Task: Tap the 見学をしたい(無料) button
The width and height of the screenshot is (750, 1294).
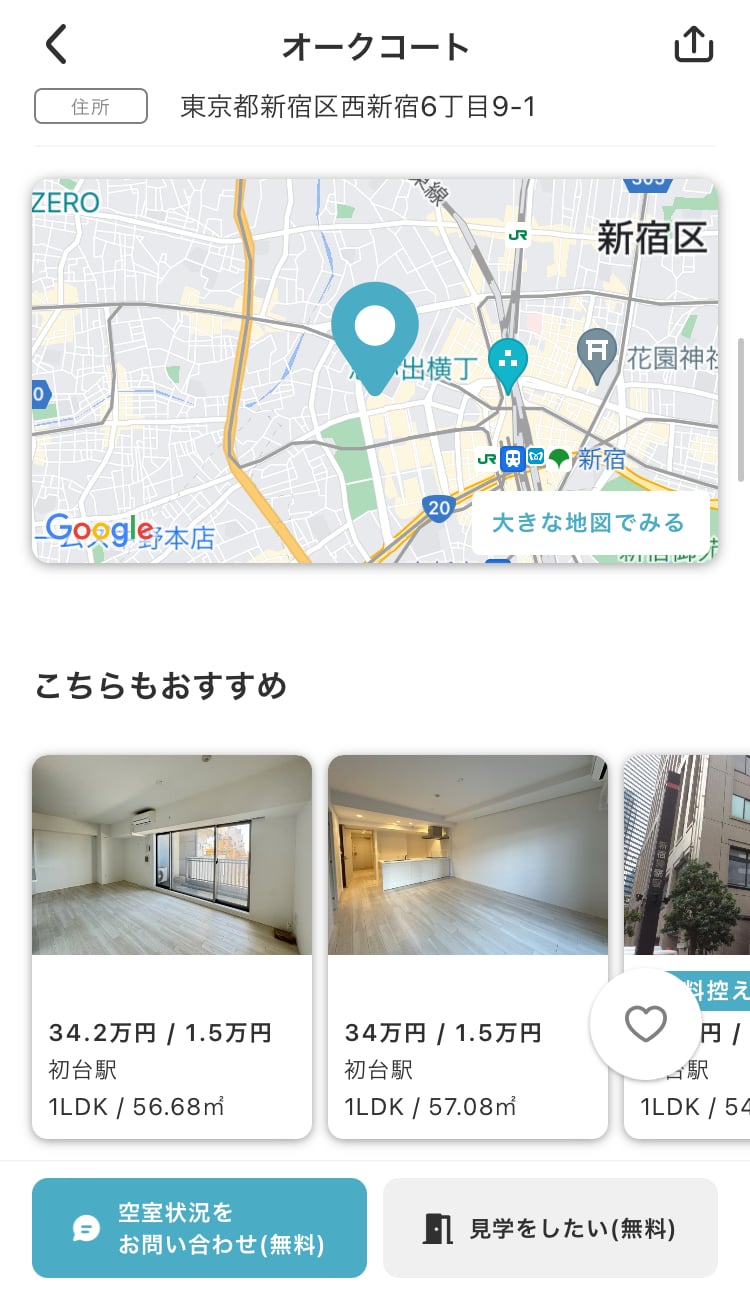Action: click(549, 1227)
